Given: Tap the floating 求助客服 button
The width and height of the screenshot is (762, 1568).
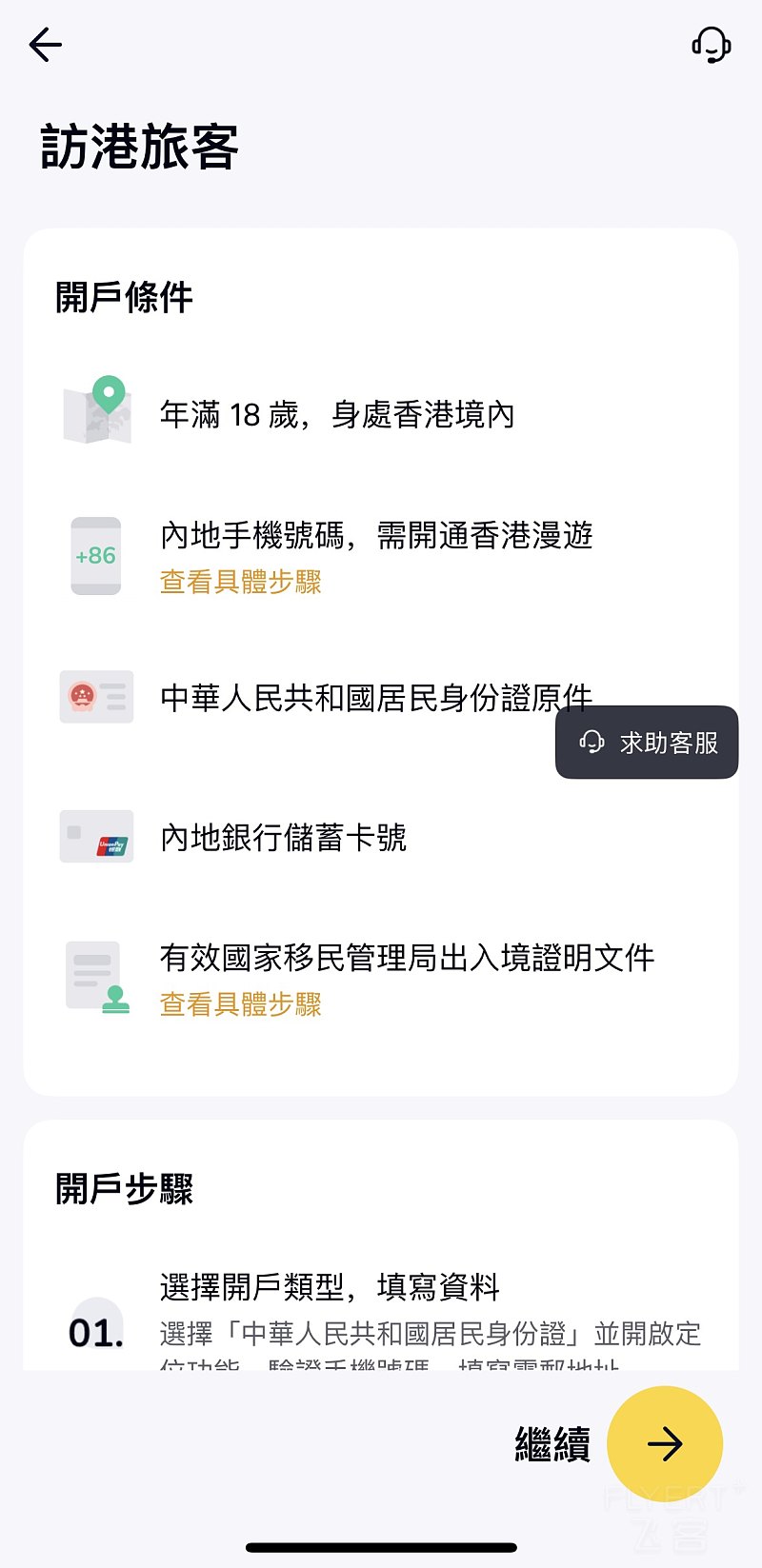Looking at the screenshot, I should click(648, 743).
